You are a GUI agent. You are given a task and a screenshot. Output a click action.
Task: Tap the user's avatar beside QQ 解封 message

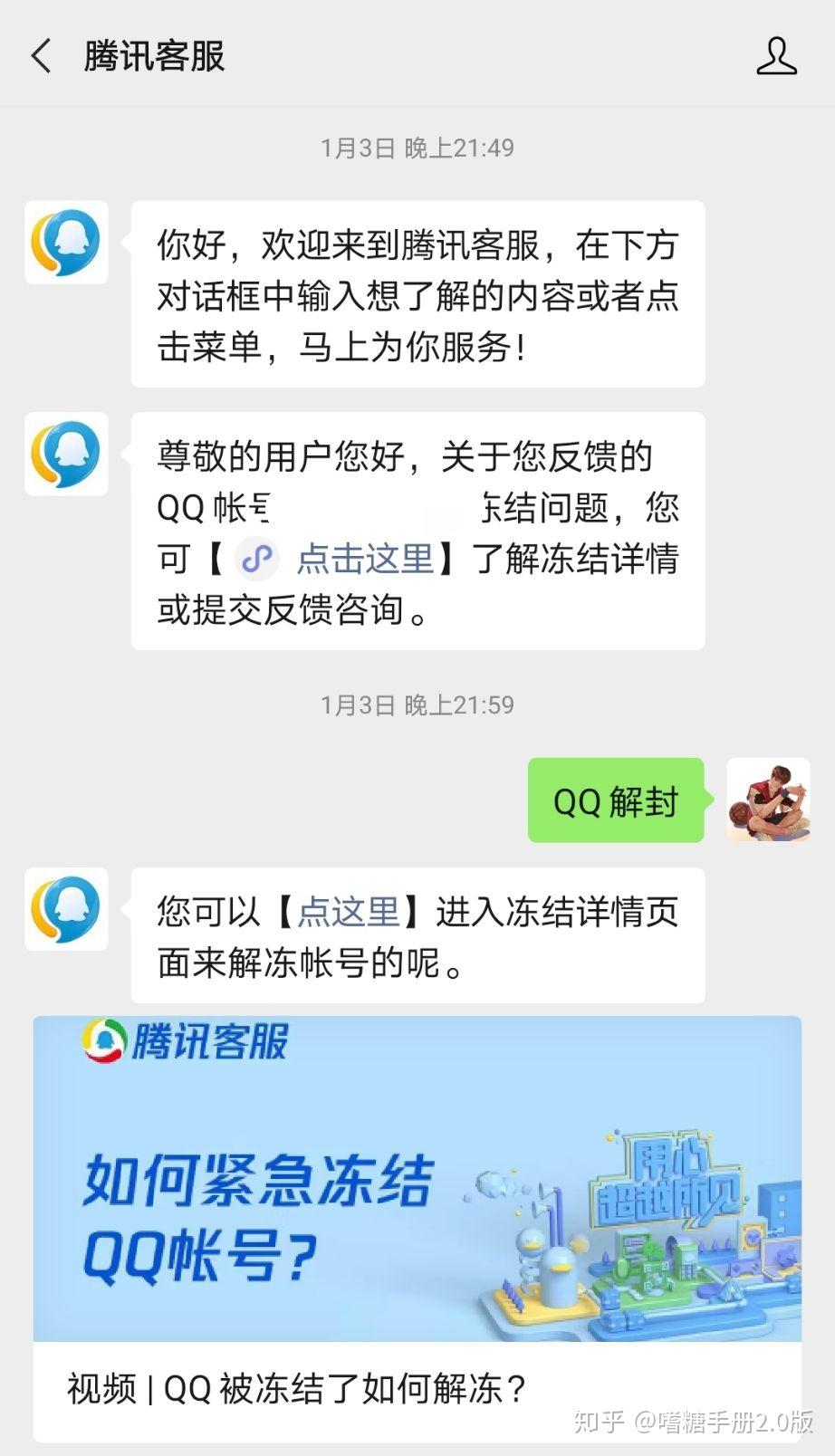[x=769, y=802]
